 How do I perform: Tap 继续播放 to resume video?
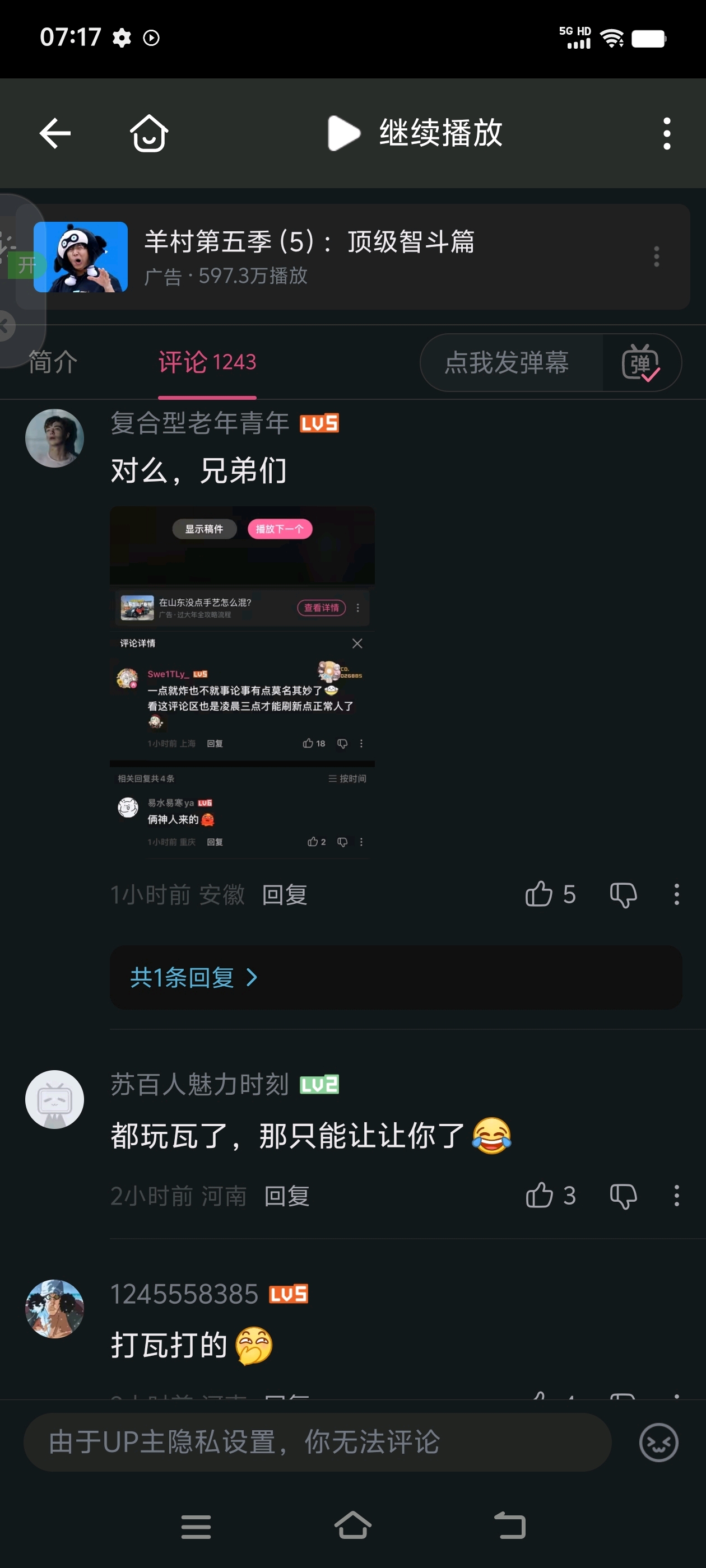[x=415, y=133]
